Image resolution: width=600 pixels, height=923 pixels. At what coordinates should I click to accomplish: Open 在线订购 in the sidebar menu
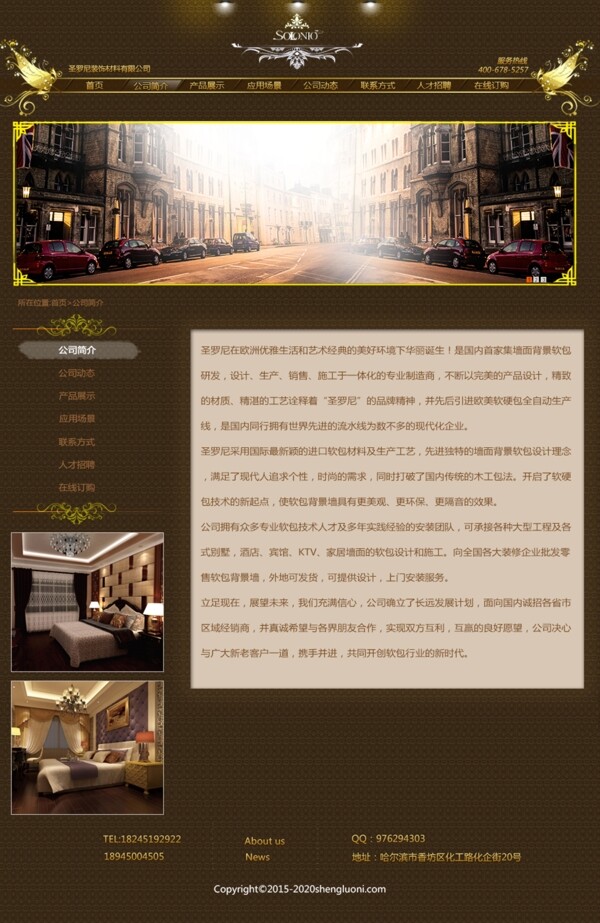click(77, 488)
